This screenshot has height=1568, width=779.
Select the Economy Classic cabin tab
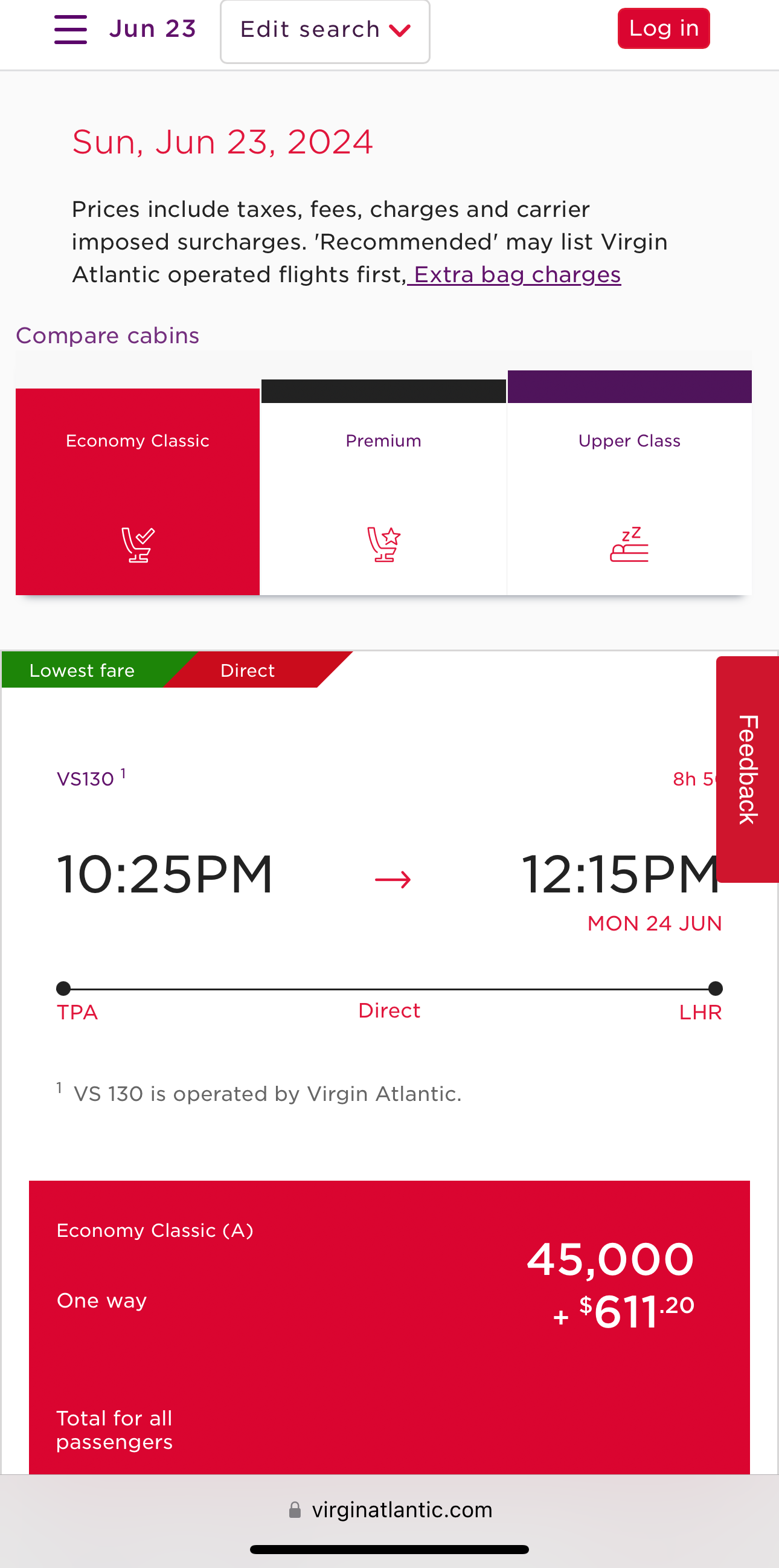tap(138, 491)
